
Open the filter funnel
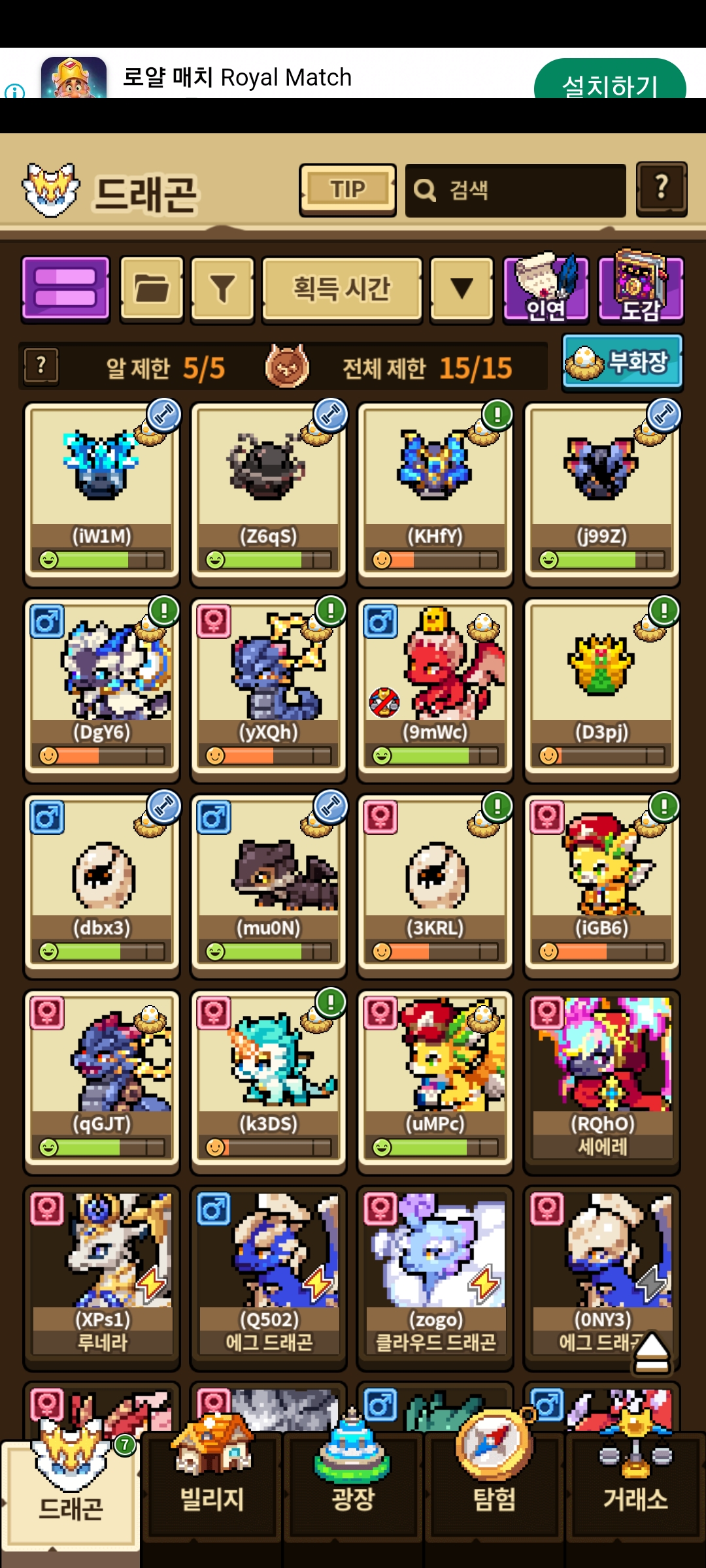point(222,289)
